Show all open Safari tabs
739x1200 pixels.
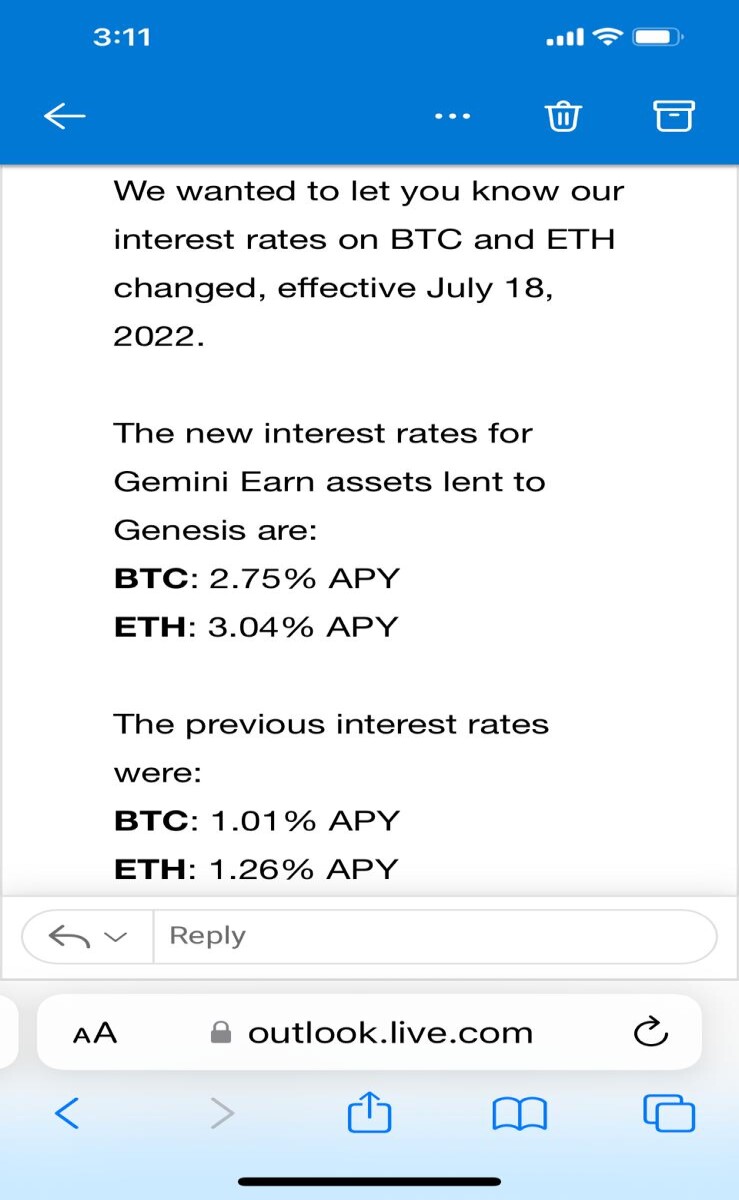pyautogui.click(x=669, y=1112)
